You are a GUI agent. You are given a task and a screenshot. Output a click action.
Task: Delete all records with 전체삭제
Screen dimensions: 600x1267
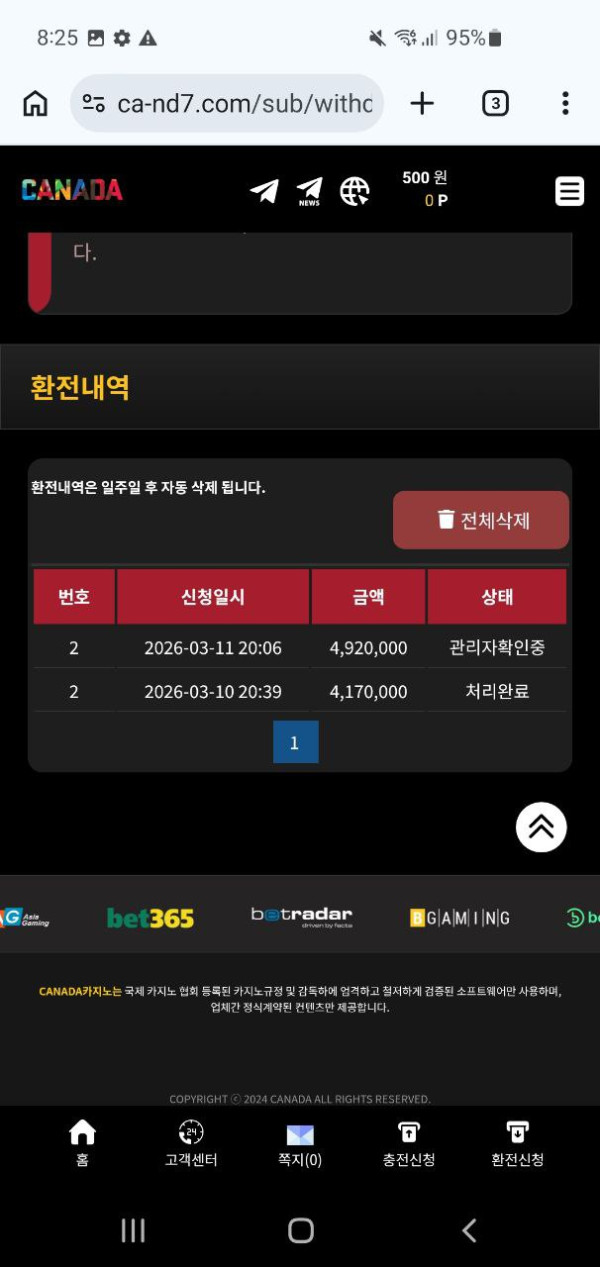pos(481,520)
